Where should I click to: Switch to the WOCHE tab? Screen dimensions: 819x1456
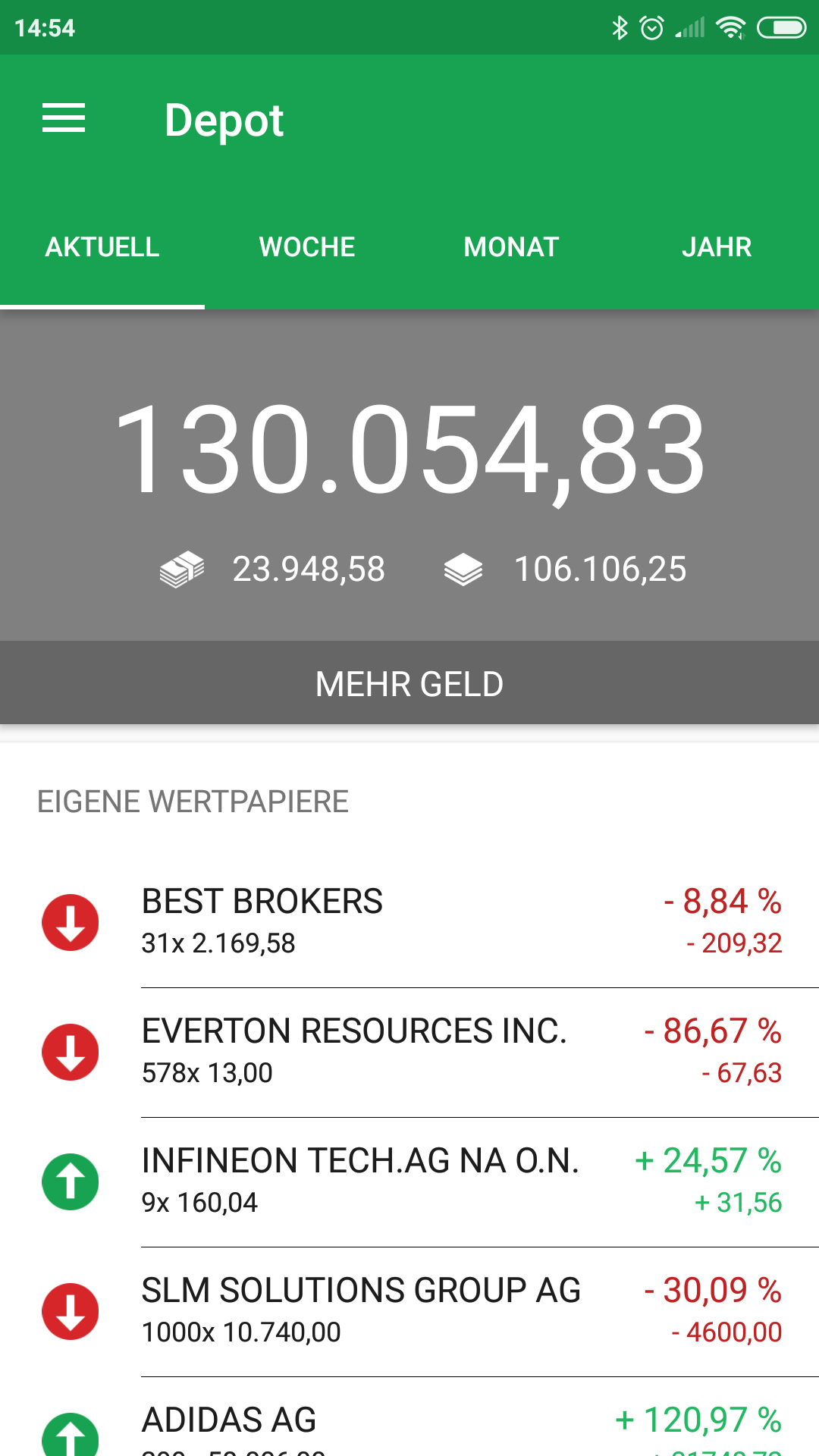coord(307,247)
